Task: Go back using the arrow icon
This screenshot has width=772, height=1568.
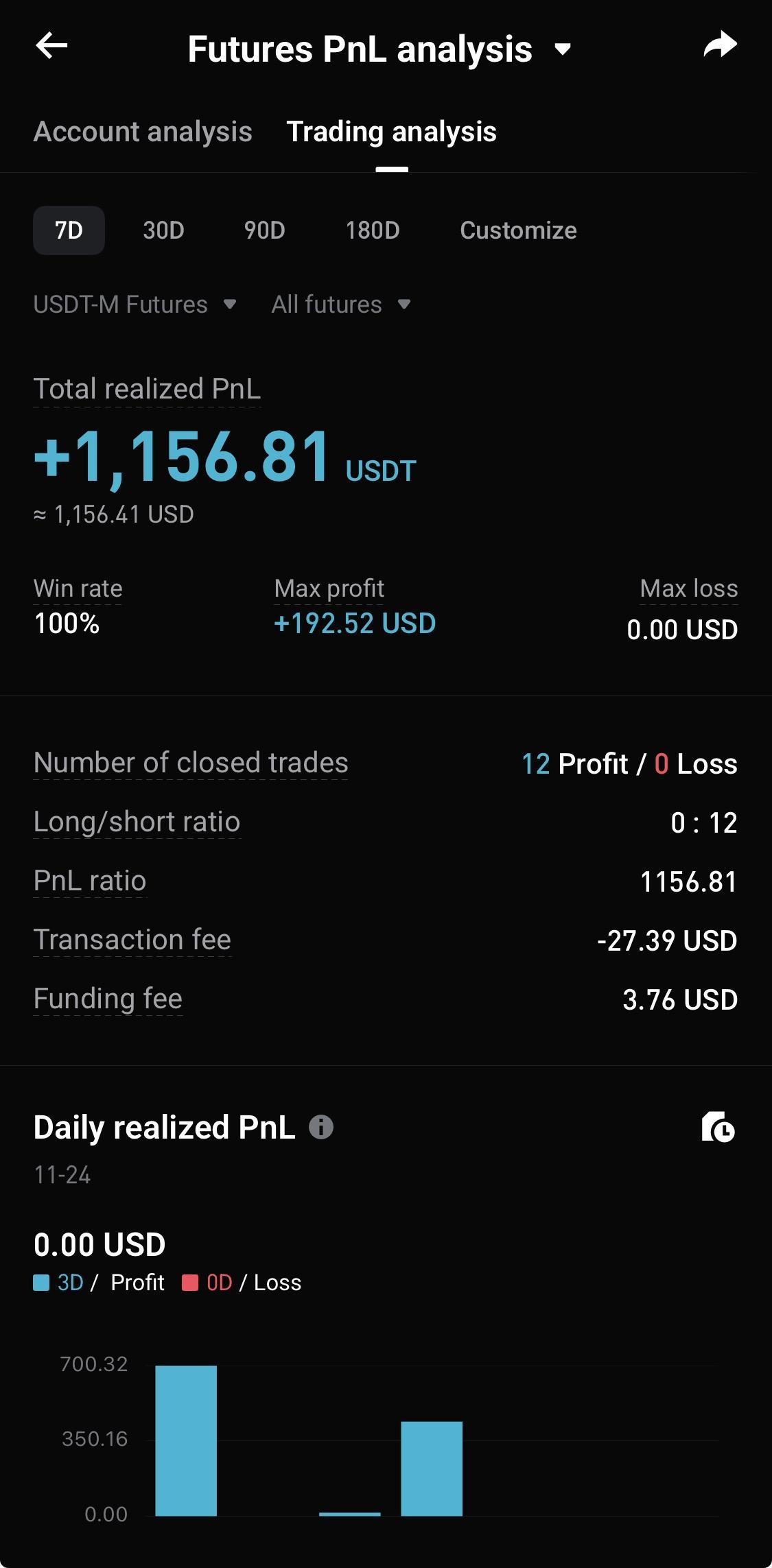Action: (x=51, y=47)
